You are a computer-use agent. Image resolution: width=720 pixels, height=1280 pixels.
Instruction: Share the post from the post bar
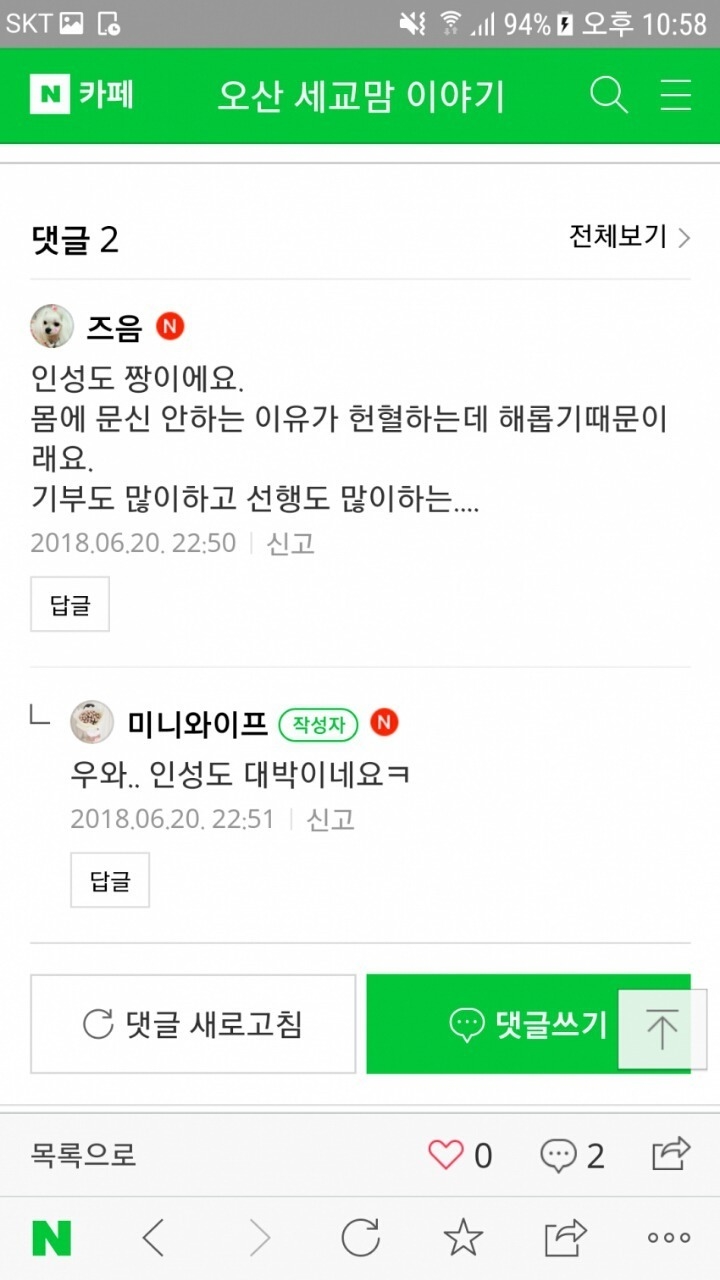point(672,1154)
